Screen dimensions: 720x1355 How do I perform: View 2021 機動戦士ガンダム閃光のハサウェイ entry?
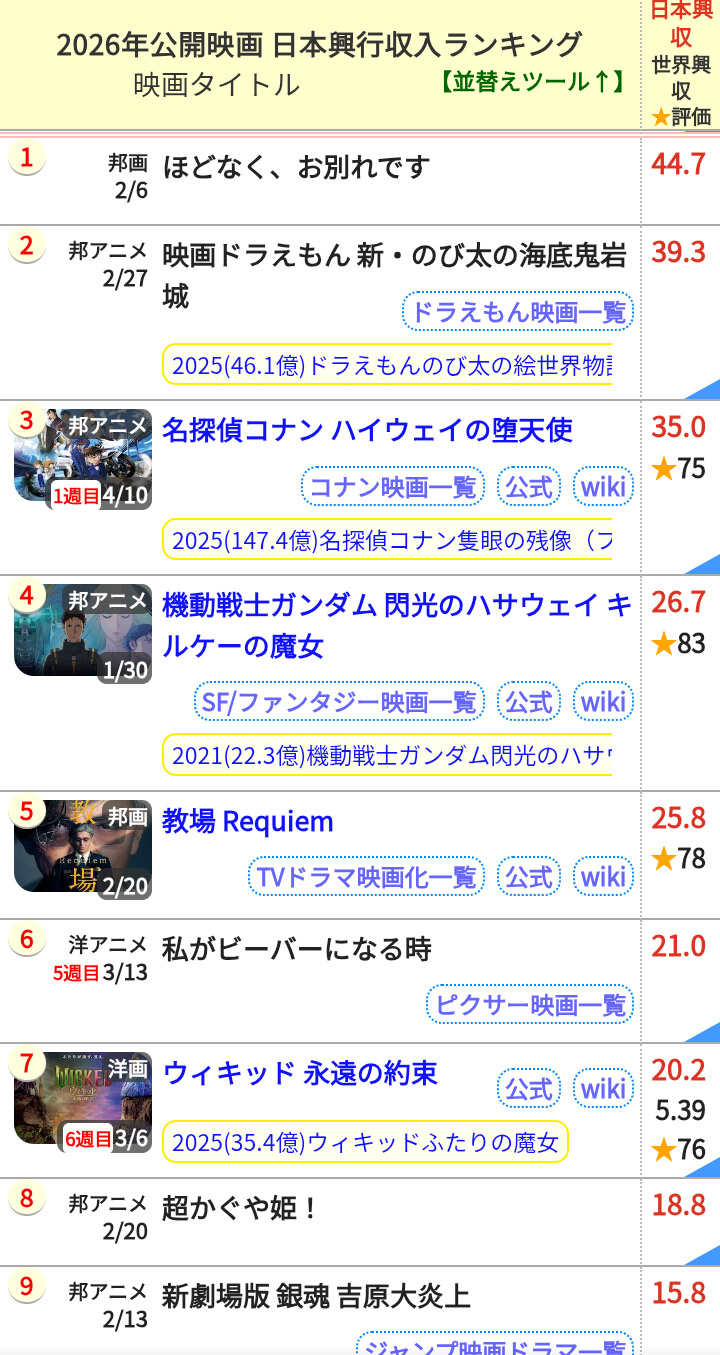tap(390, 755)
